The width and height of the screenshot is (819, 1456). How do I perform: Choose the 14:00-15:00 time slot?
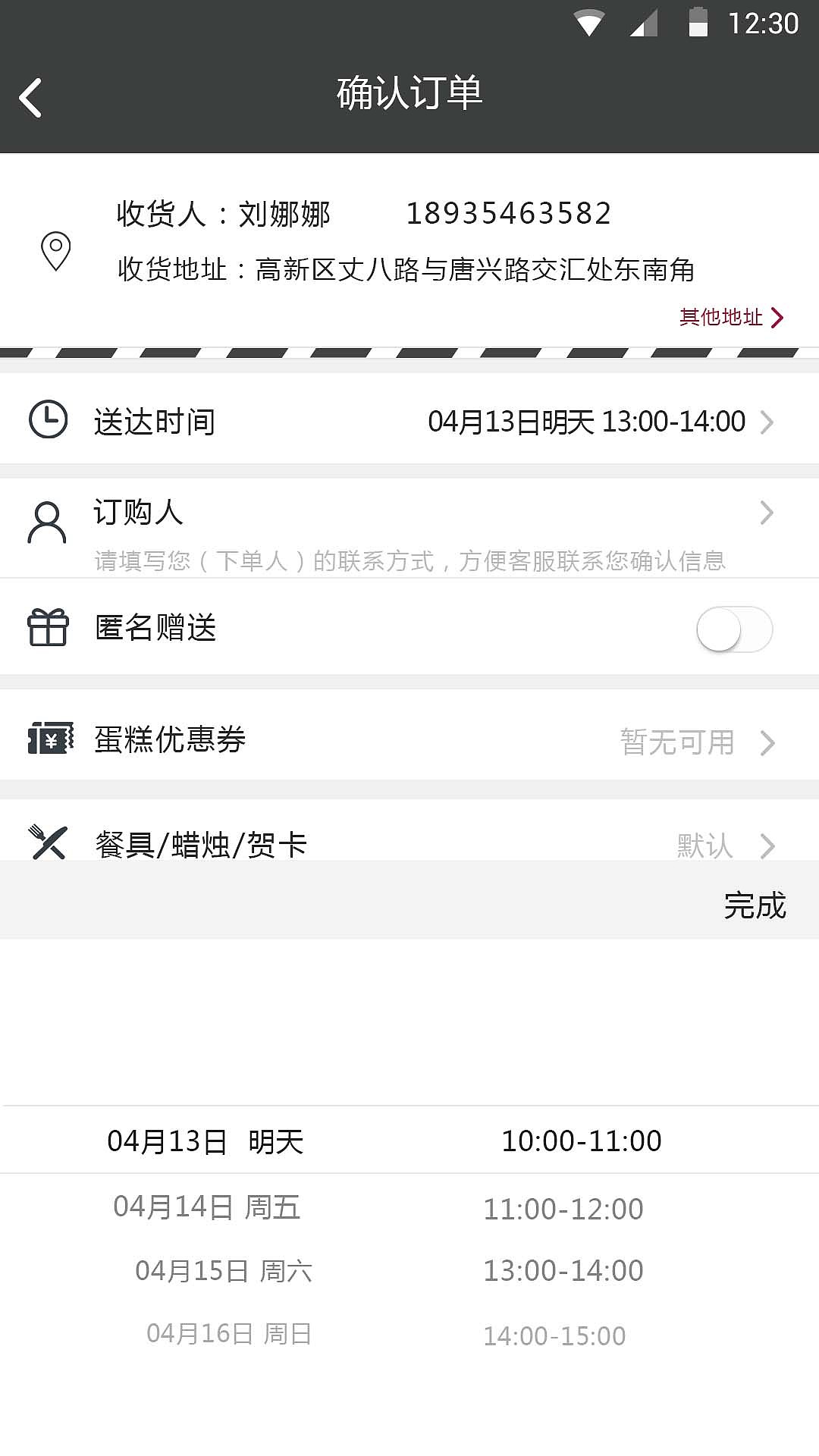(x=554, y=1335)
